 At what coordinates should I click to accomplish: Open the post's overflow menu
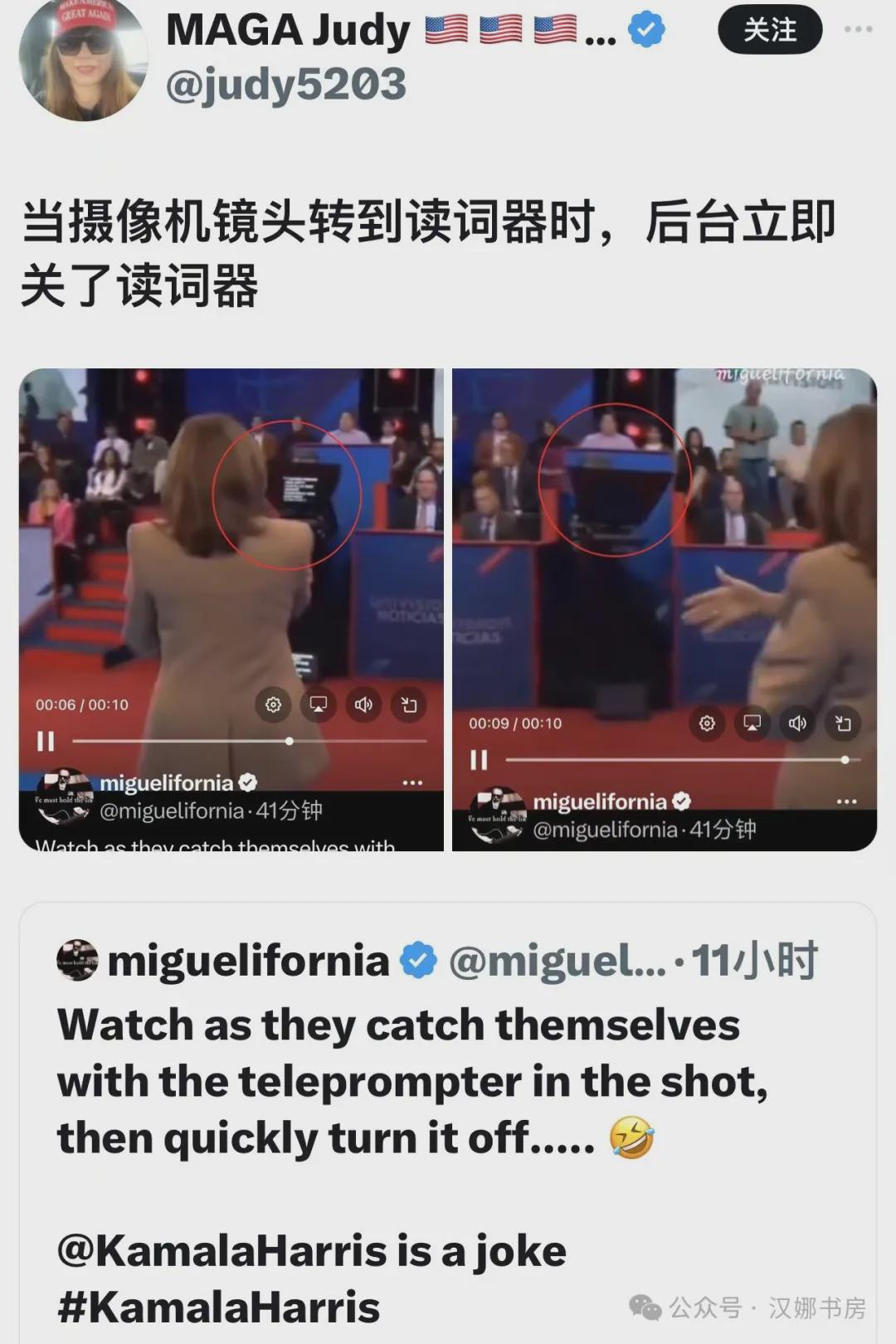pyautogui.click(x=858, y=29)
